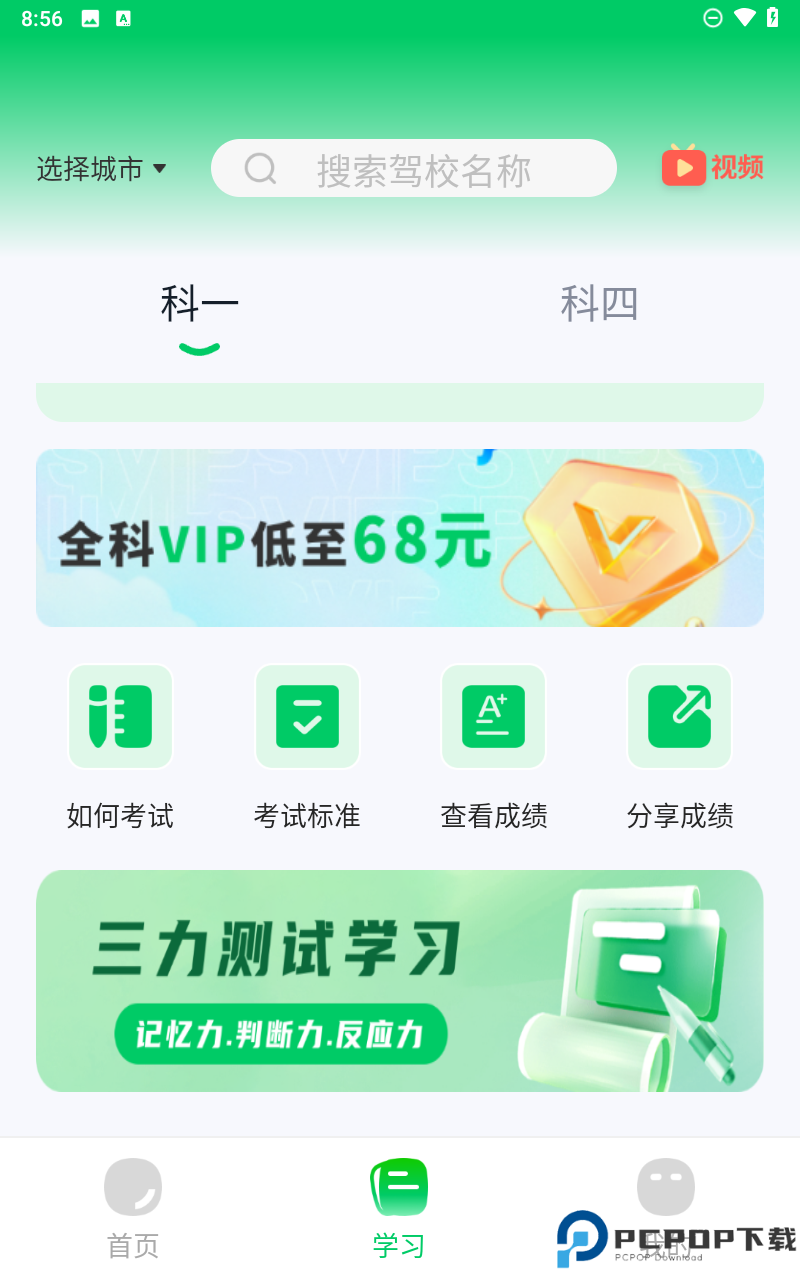The height and width of the screenshot is (1280, 800).
Task: Open 查看成绩 to check scores
Action: click(493, 716)
